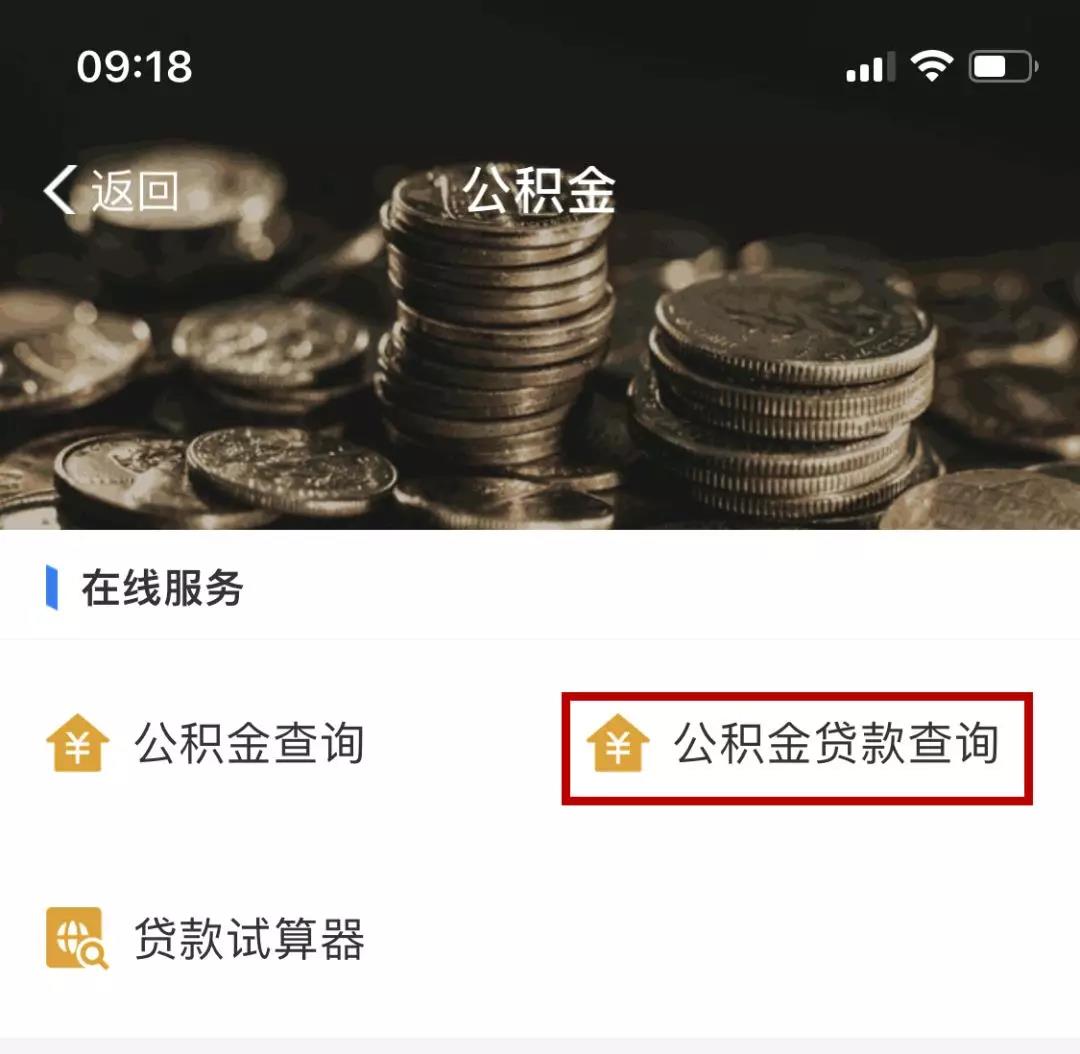This screenshot has height=1054, width=1080.
Task: Go back using the 返回 button
Action: click(112, 190)
